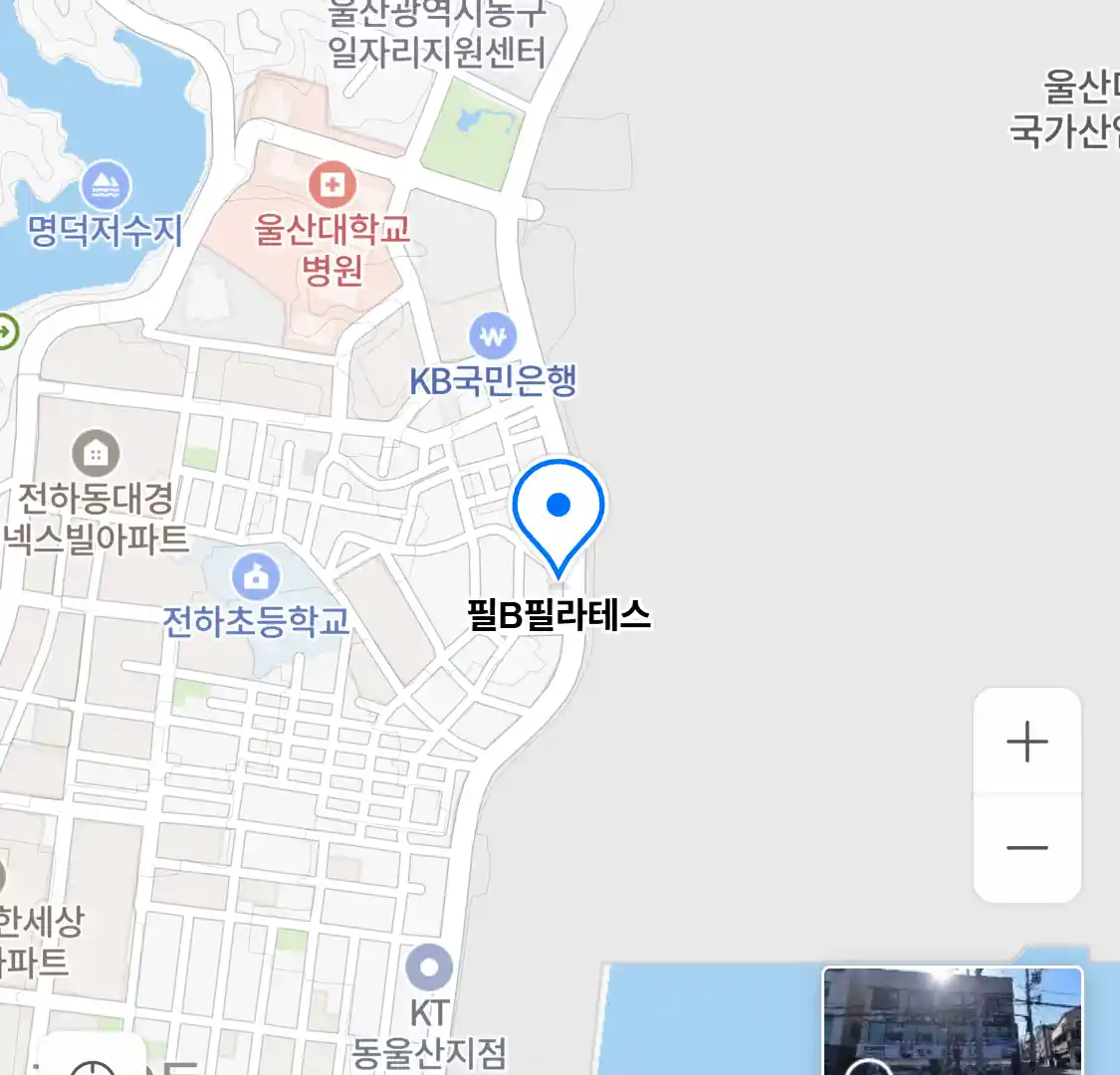Select the KB국민은행 bank marker
This screenshot has width=1120, height=1075.
coord(493,337)
